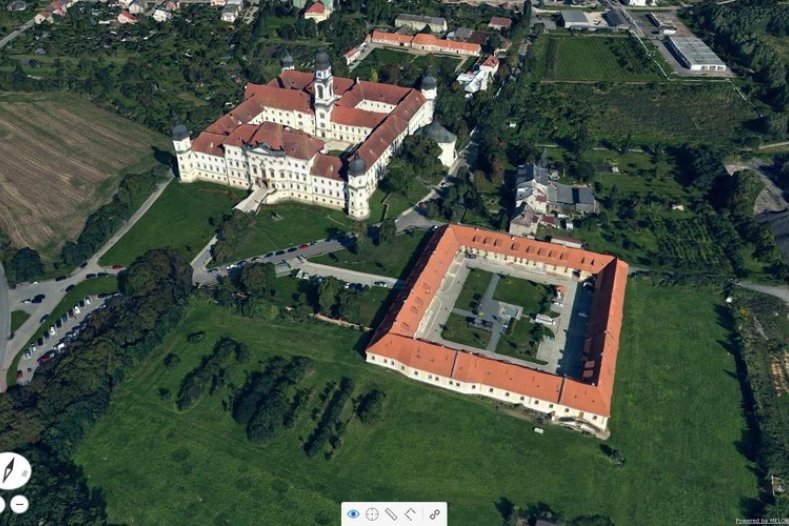Zoom out with the minus button
Image resolution: width=789 pixels, height=526 pixels.
(19, 504)
